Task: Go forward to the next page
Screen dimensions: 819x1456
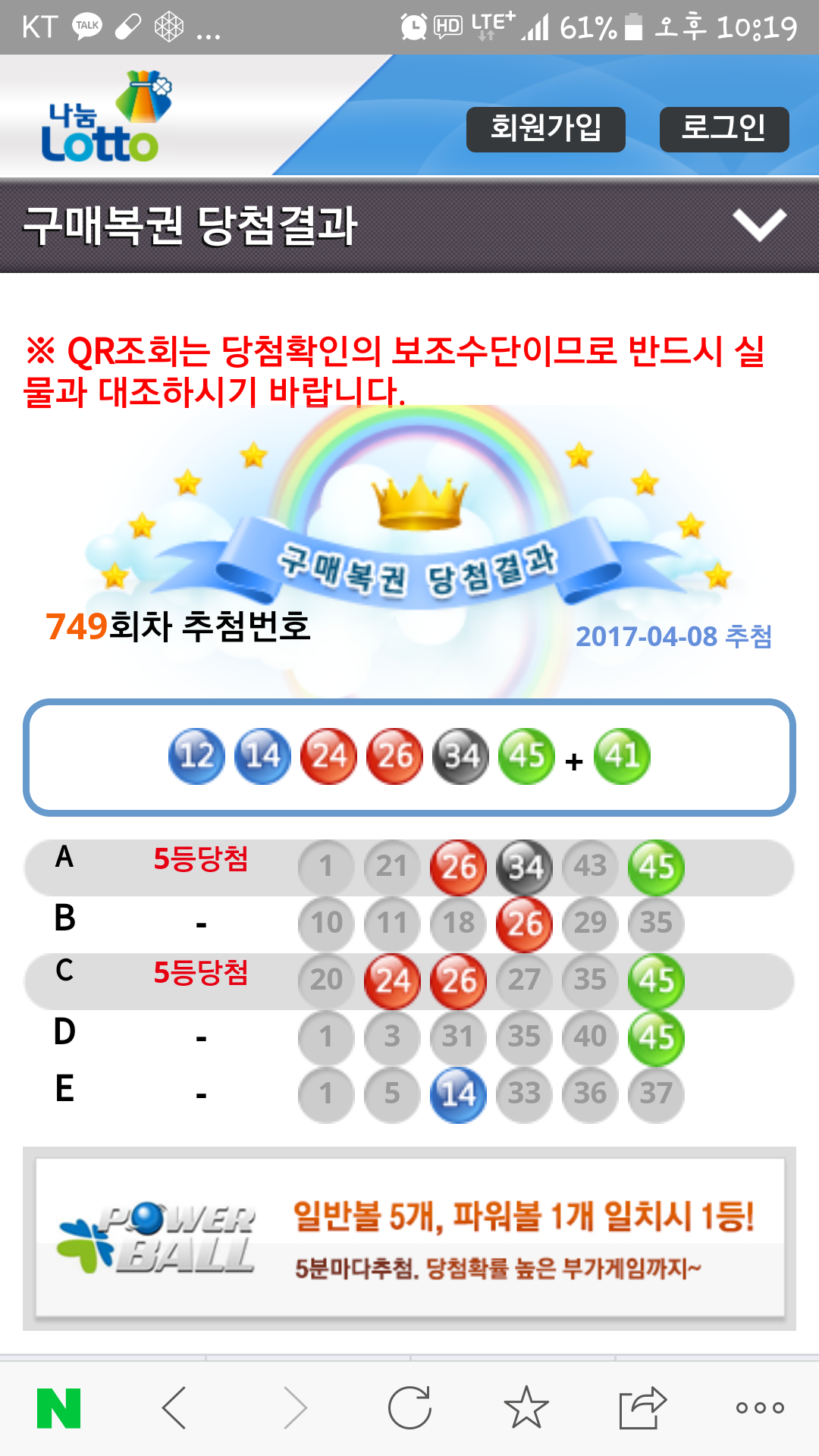Action: coord(295,1408)
